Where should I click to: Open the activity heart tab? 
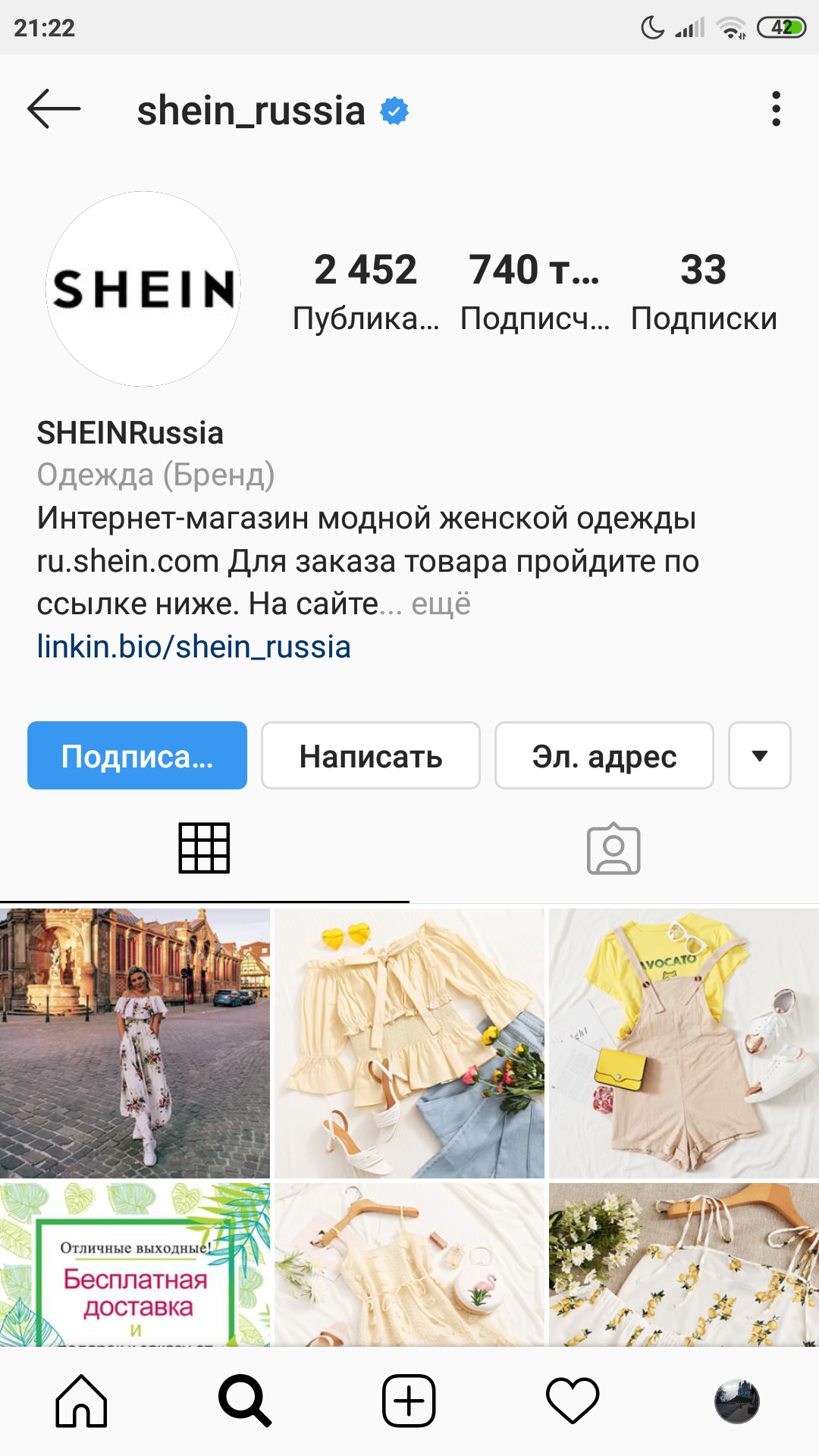click(573, 1401)
